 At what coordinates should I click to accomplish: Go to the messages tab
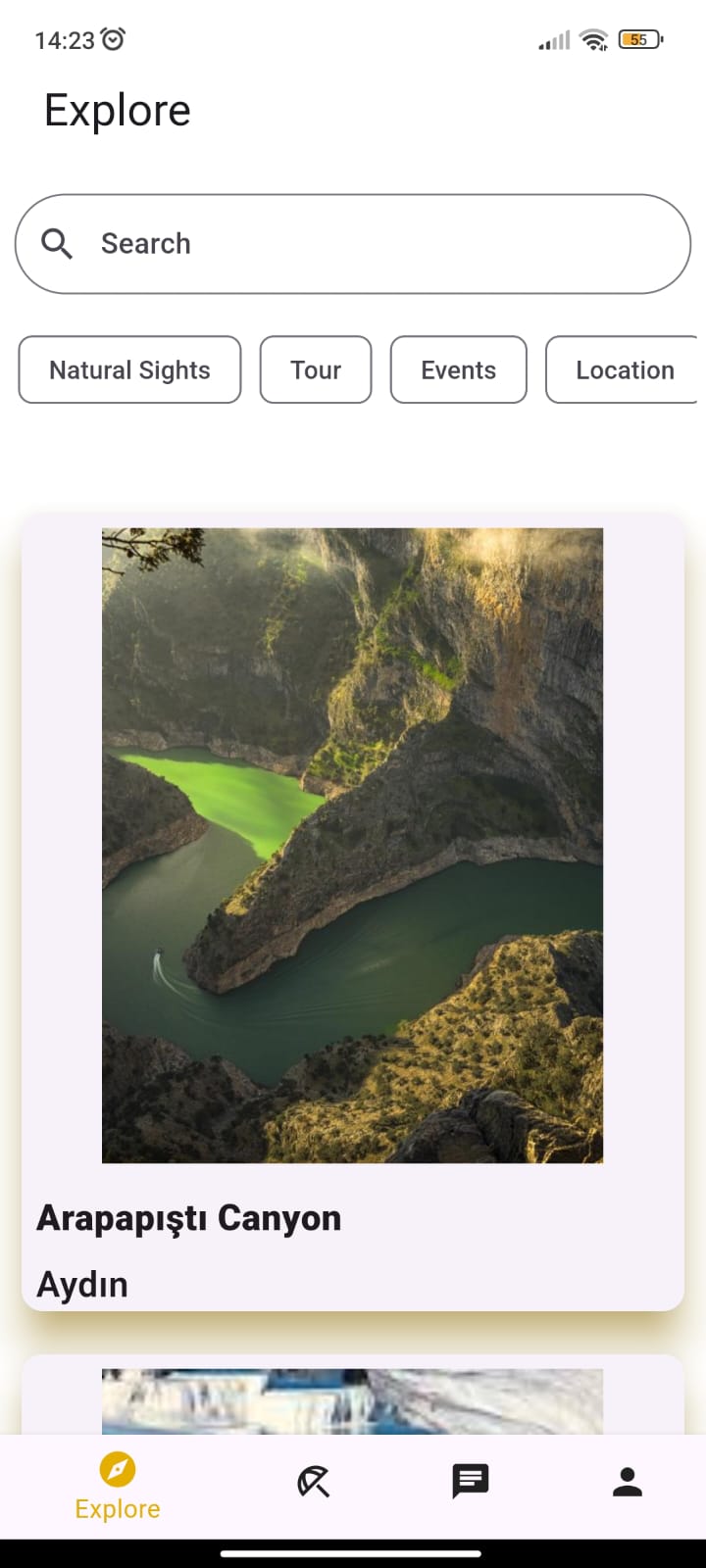(471, 1482)
